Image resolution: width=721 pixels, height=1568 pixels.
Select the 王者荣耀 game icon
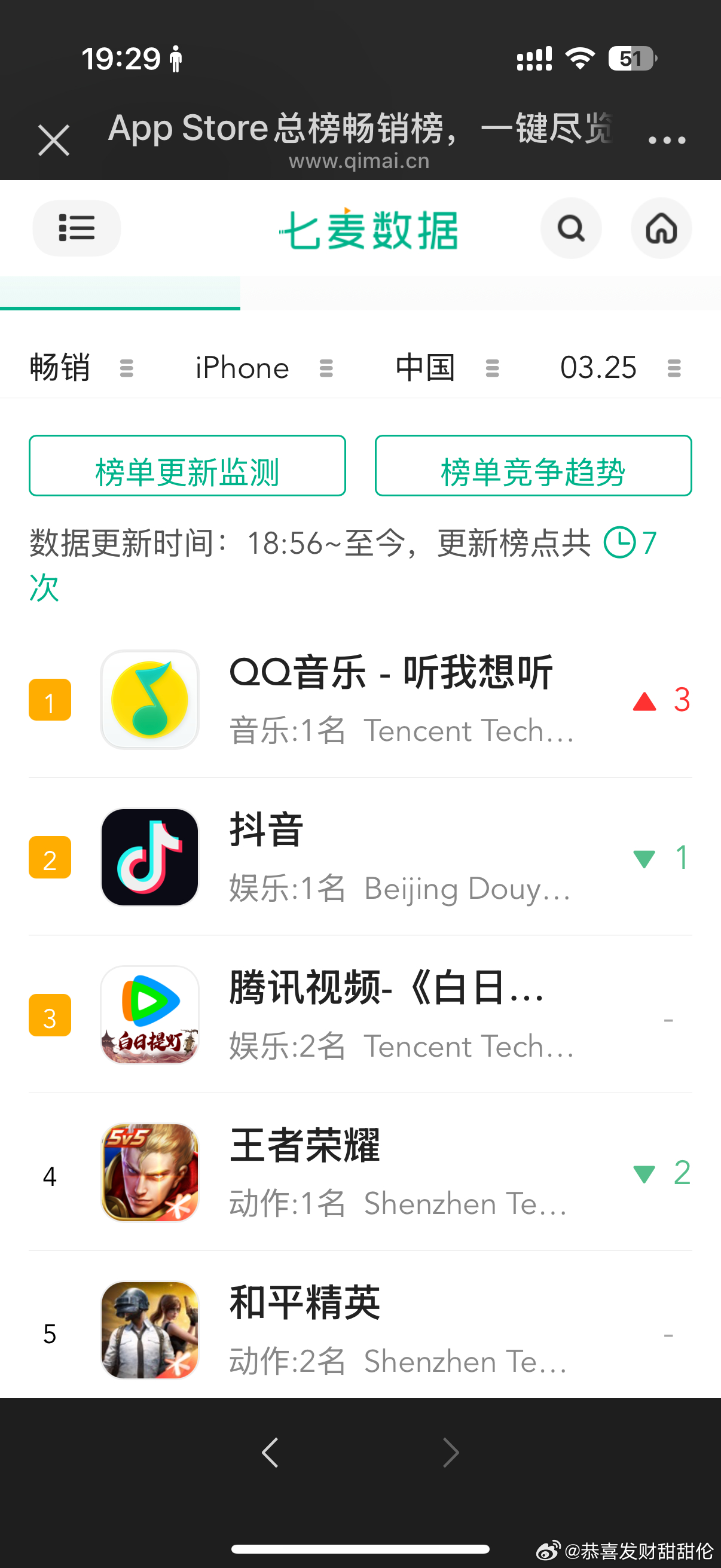pyautogui.click(x=149, y=1173)
